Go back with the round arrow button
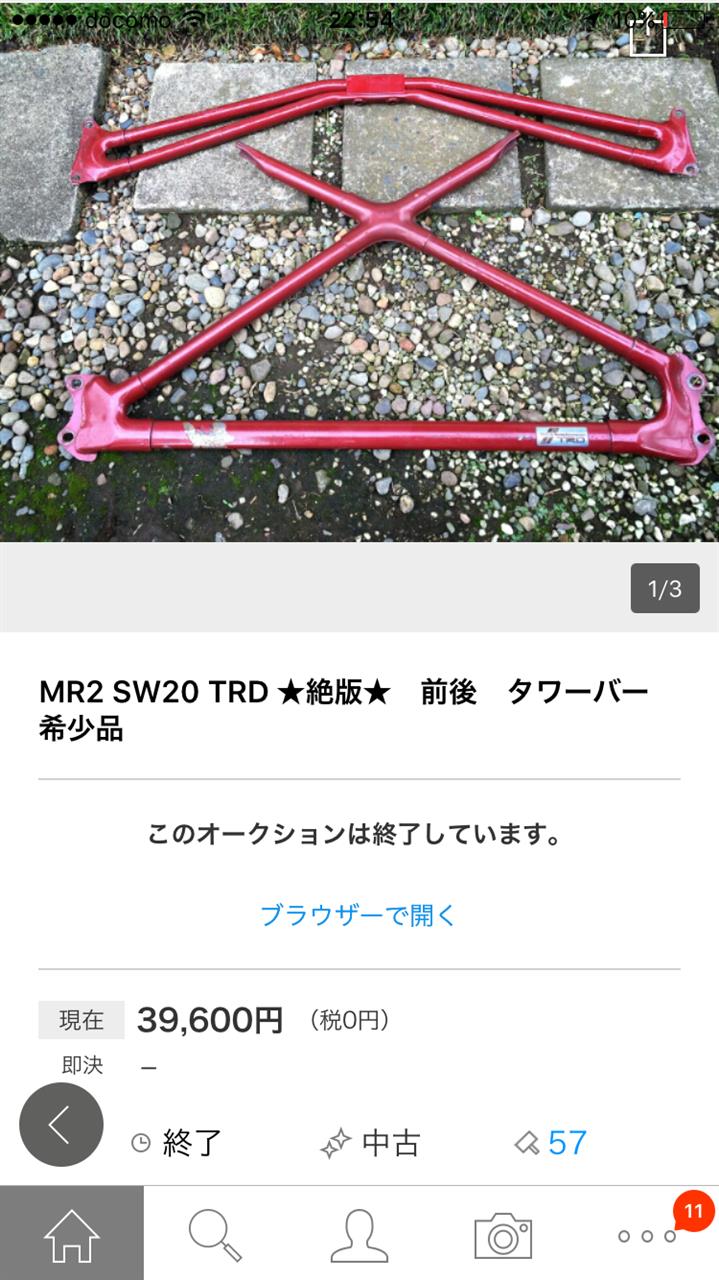The width and height of the screenshot is (719, 1280). [x=61, y=1124]
